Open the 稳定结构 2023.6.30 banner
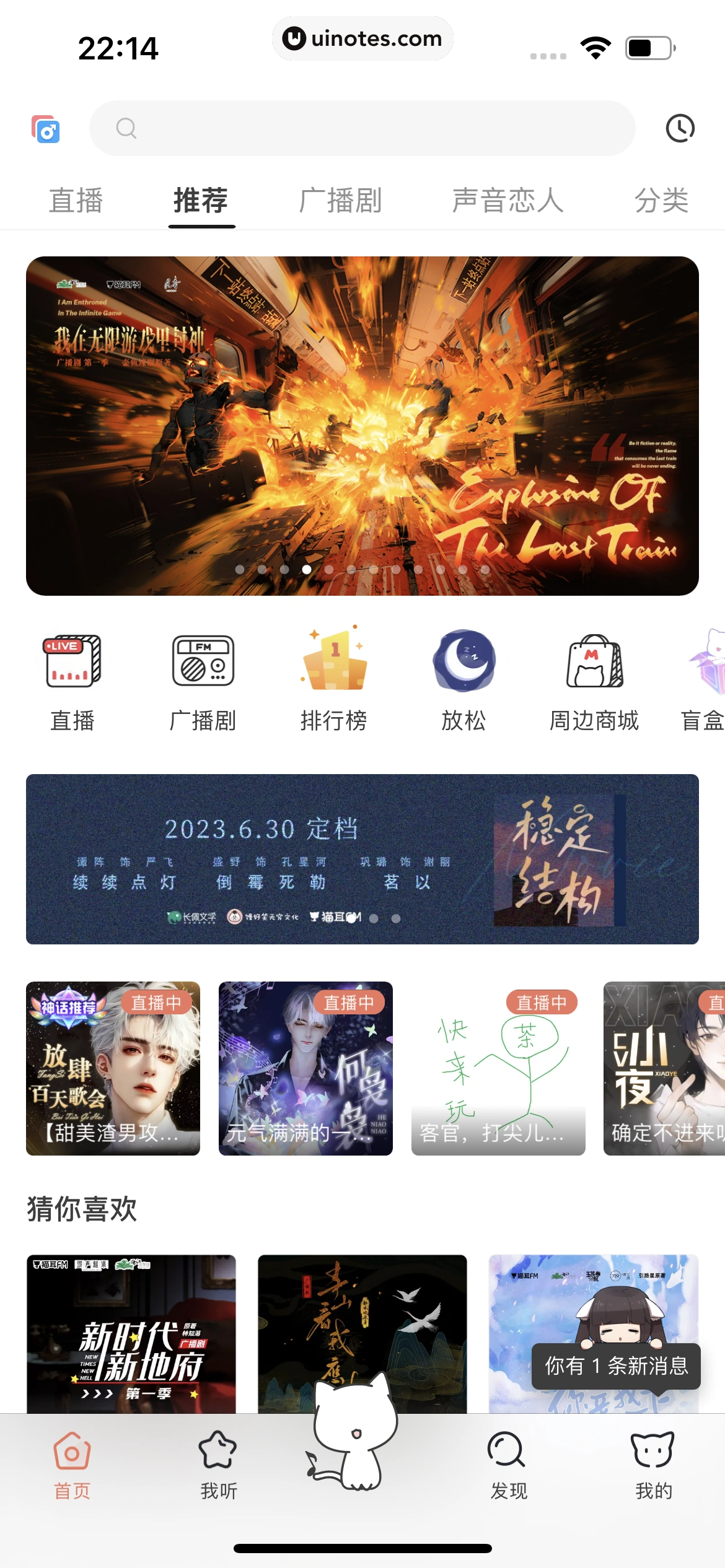This screenshot has height=1568, width=725. [x=362, y=859]
